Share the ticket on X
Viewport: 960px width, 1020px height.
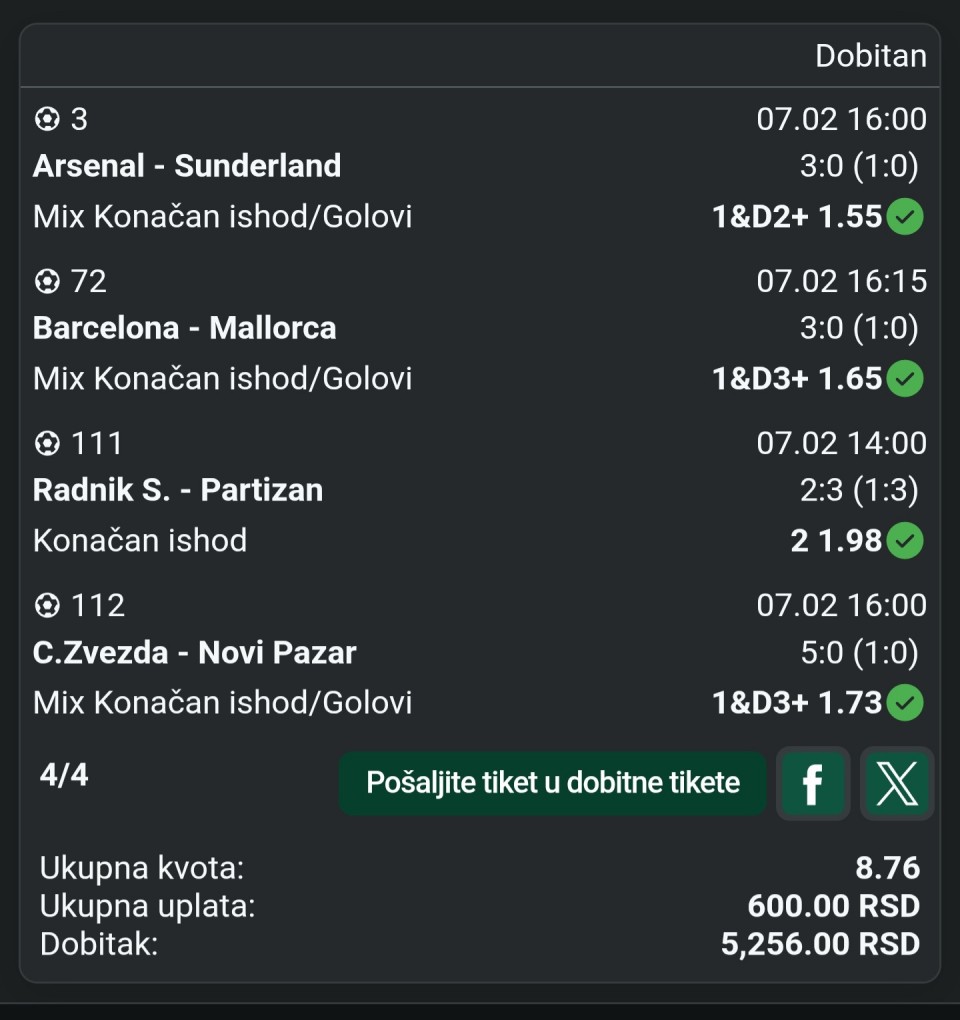click(x=897, y=783)
